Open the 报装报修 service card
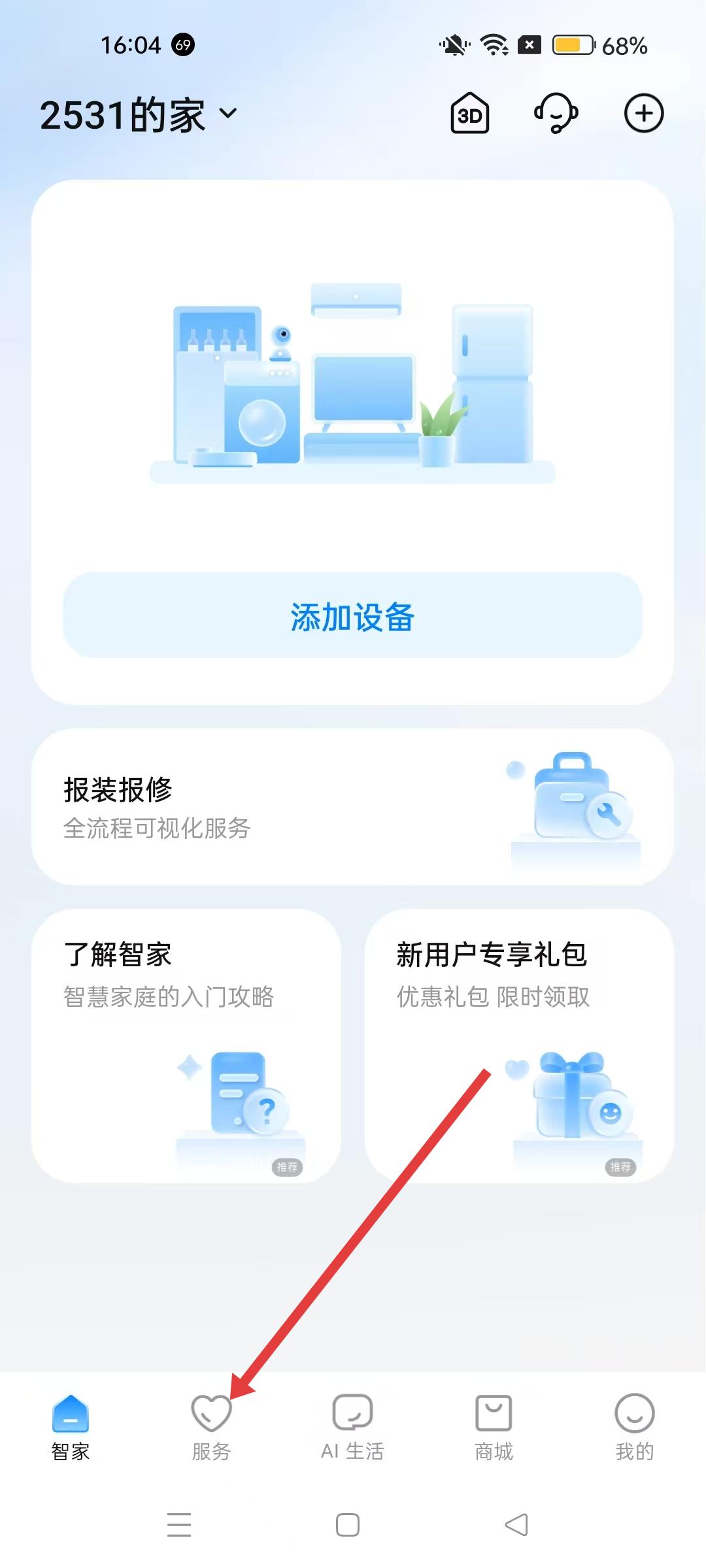 tap(352, 807)
